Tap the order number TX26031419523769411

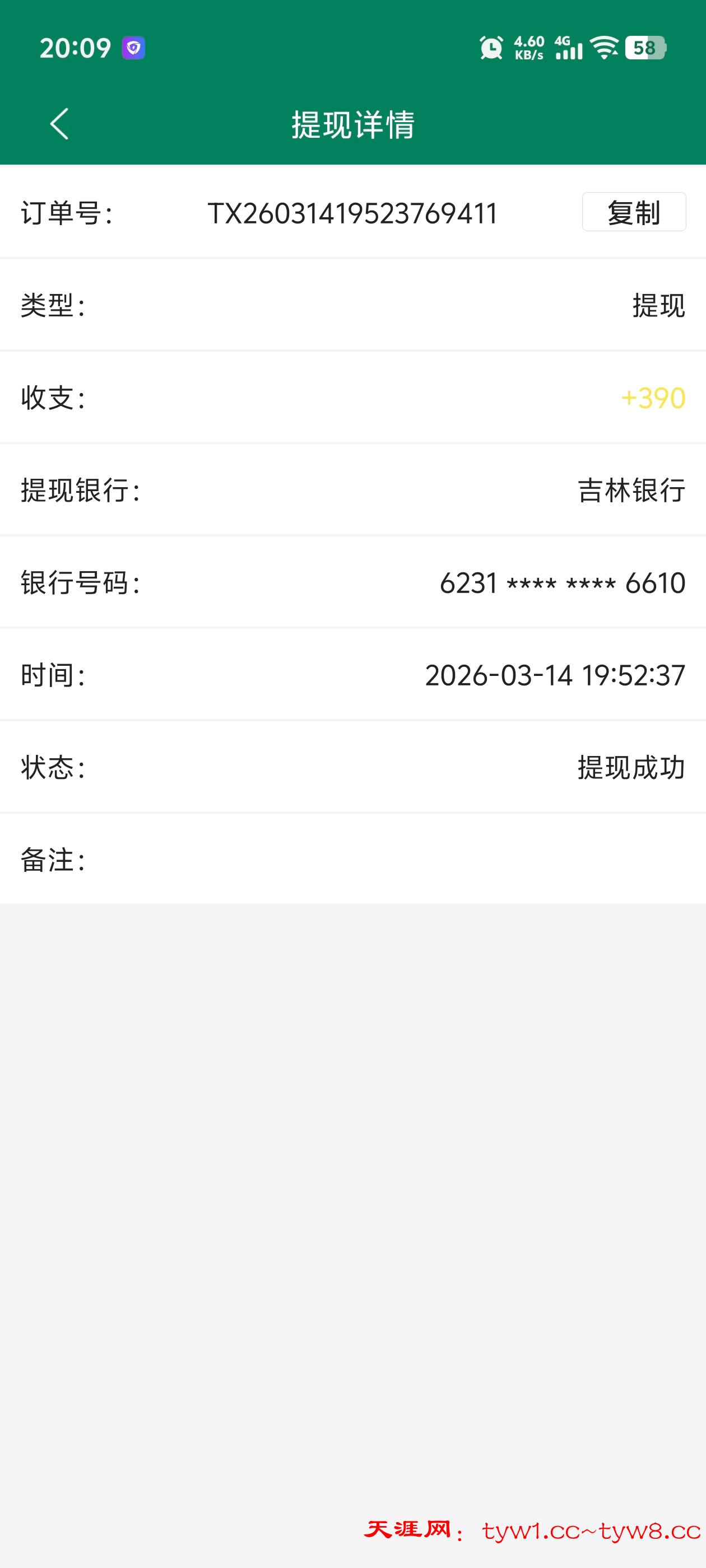pos(354,212)
